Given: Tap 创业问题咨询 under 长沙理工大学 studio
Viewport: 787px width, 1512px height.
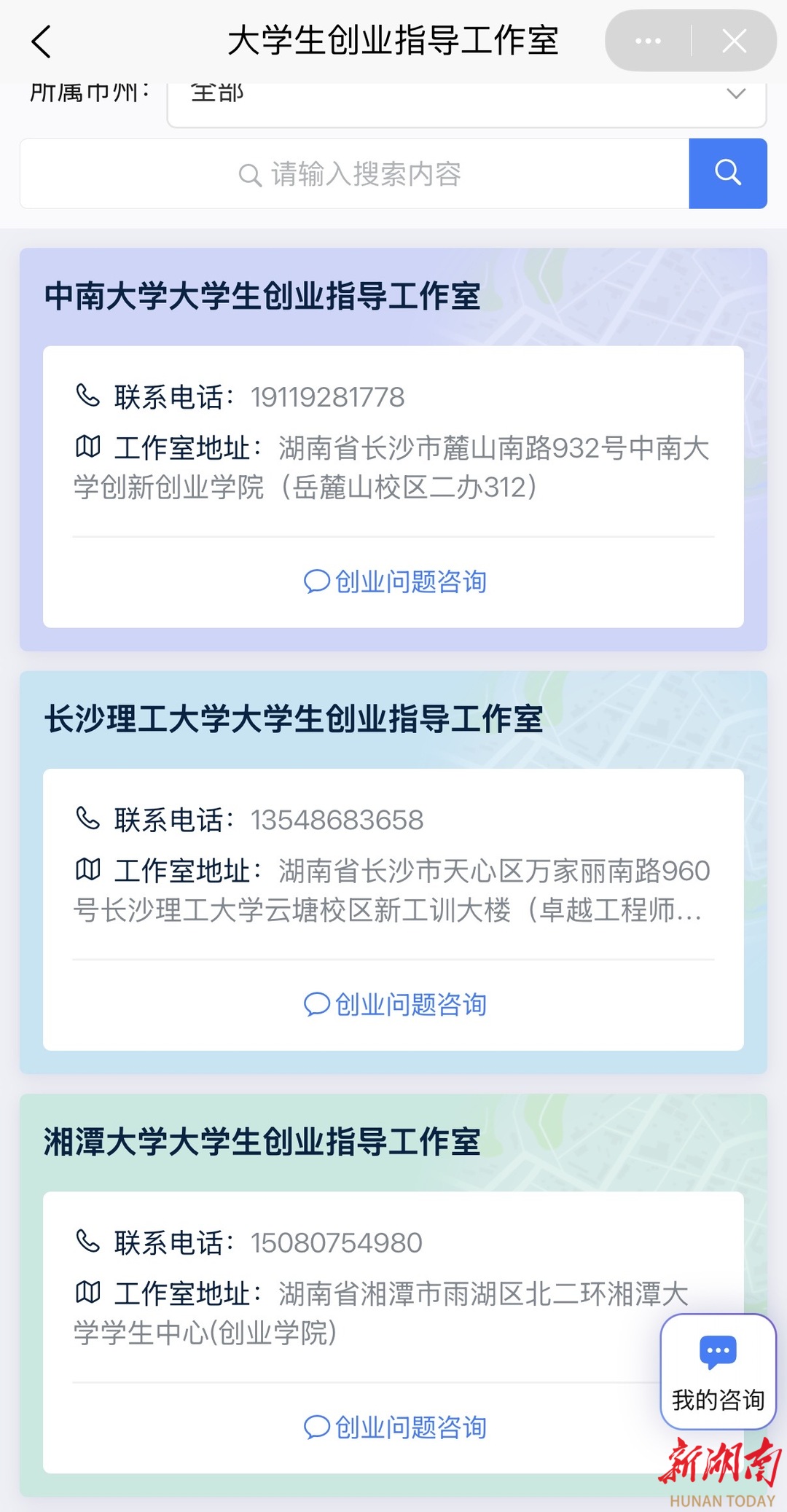Looking at the screenshot, I should click(x=394, y=1004).
